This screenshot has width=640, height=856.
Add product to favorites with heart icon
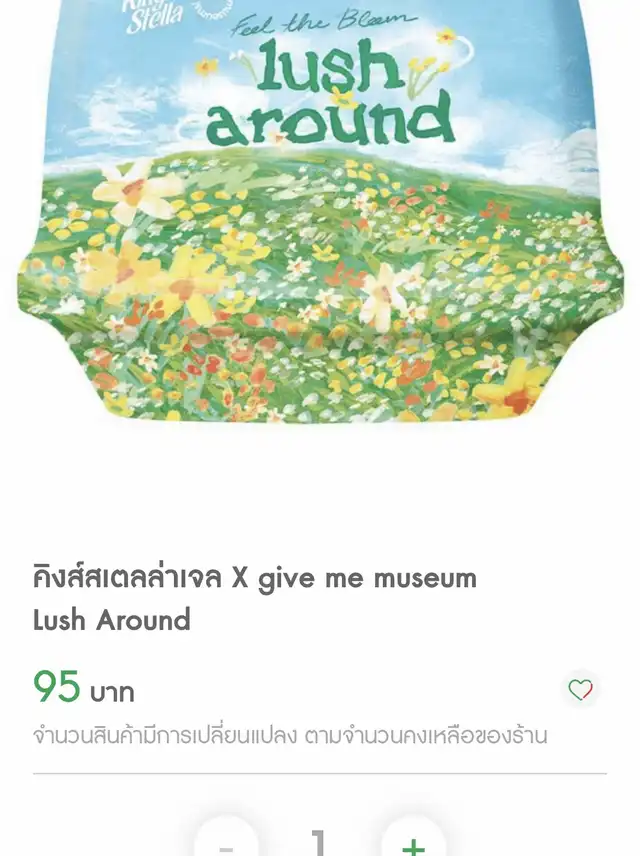tap(580, 689)
